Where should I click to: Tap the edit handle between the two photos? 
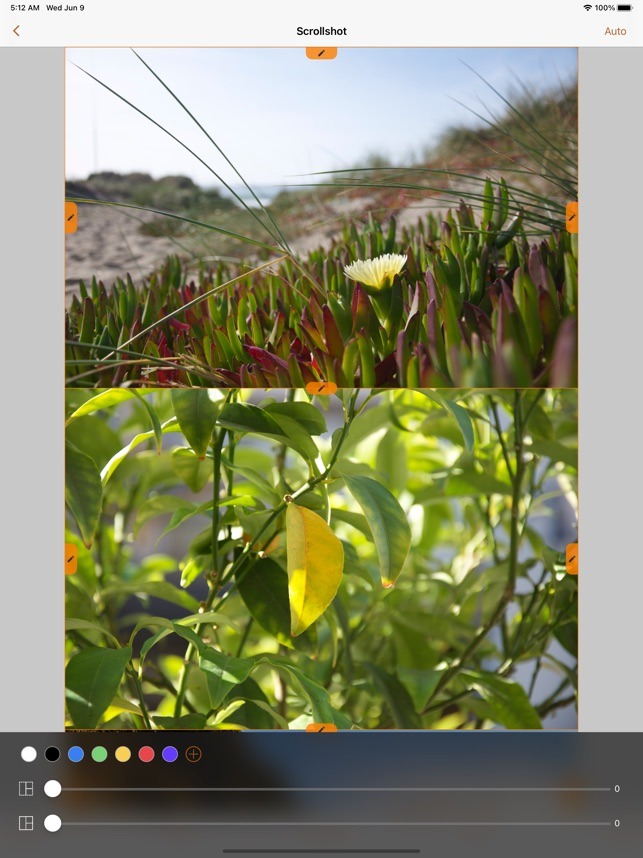[x=321, y=388]
